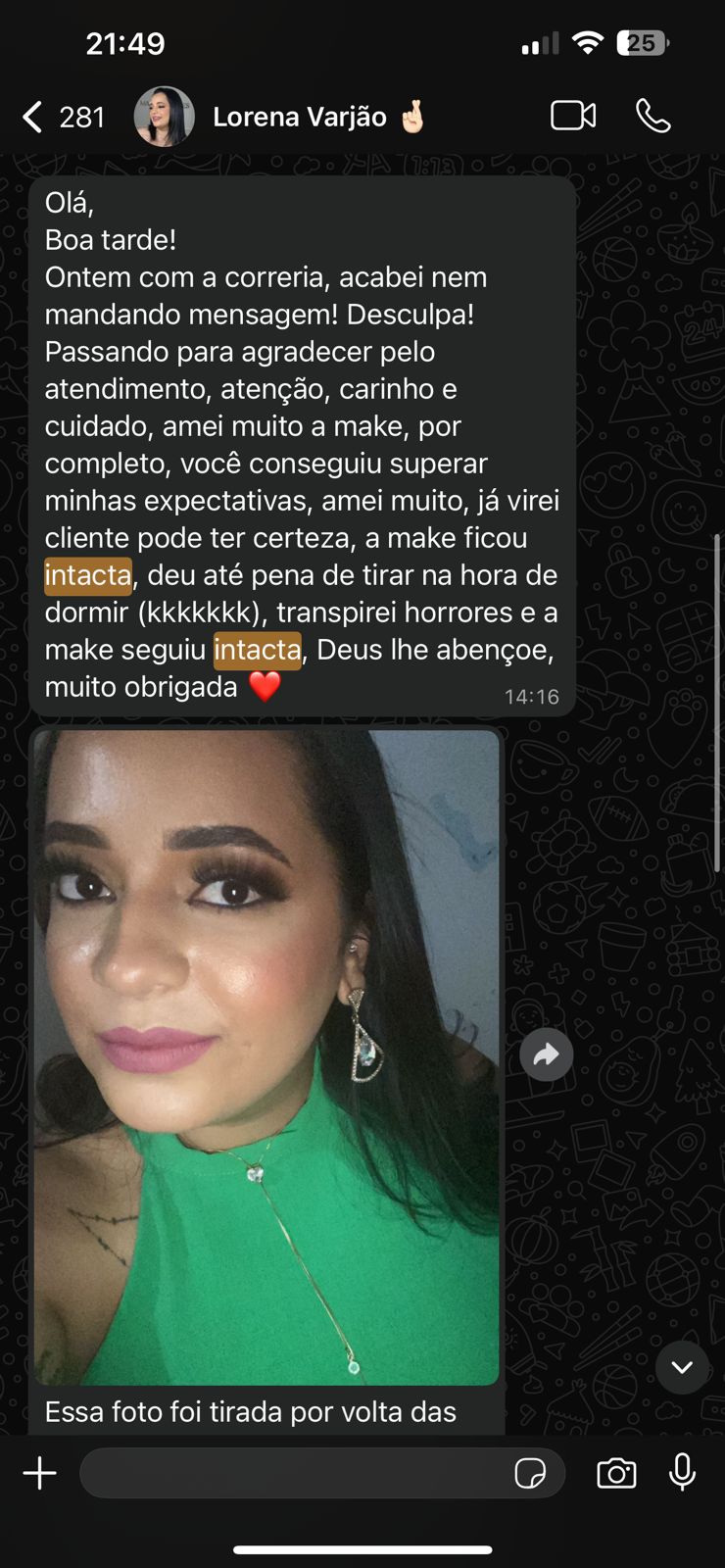Screen dimensions: 725x1568
Task: Open the attachment plus menu
Action: click(40, 1473)
